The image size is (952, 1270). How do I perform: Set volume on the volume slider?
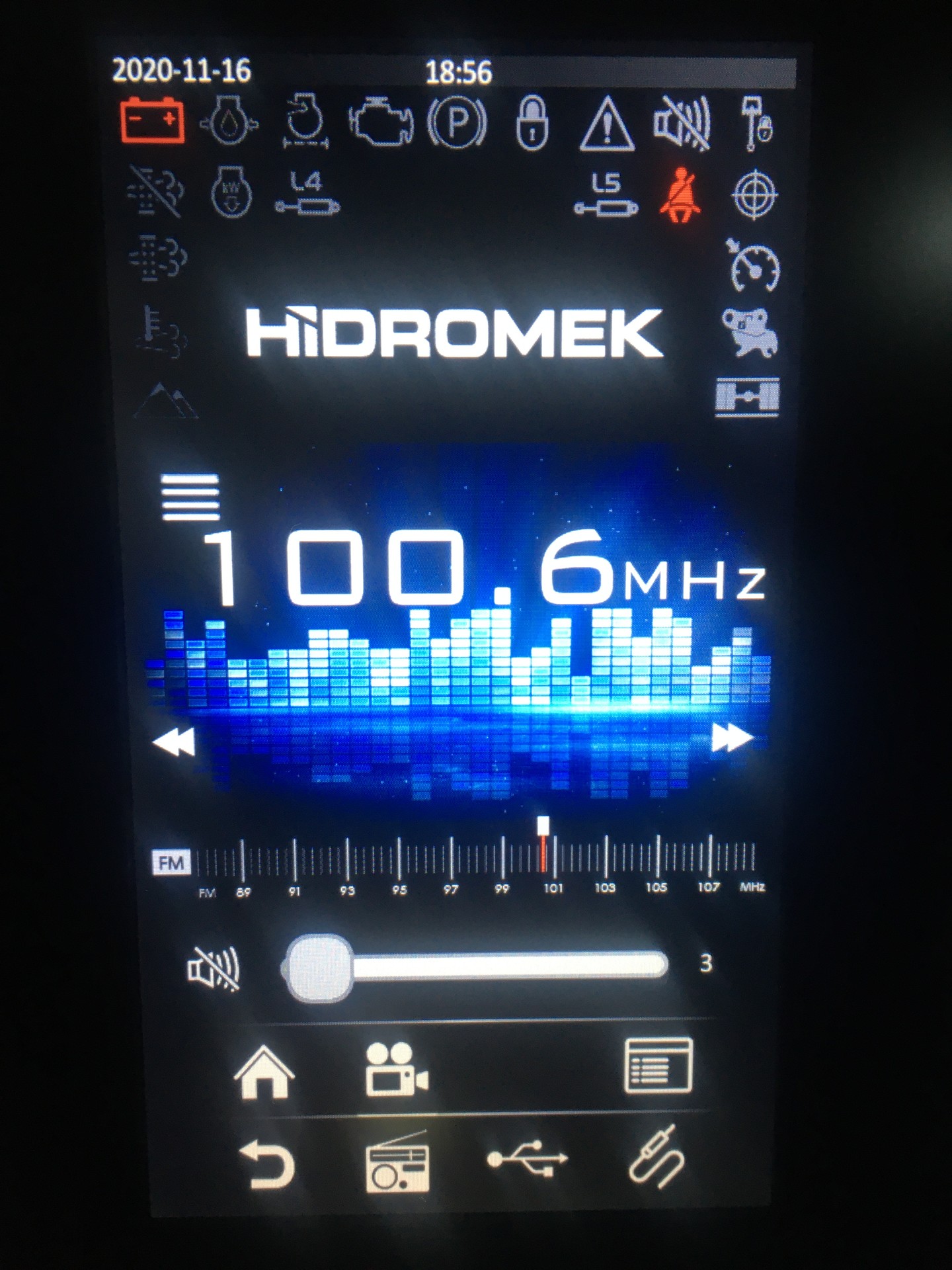(x=476, y=966)
